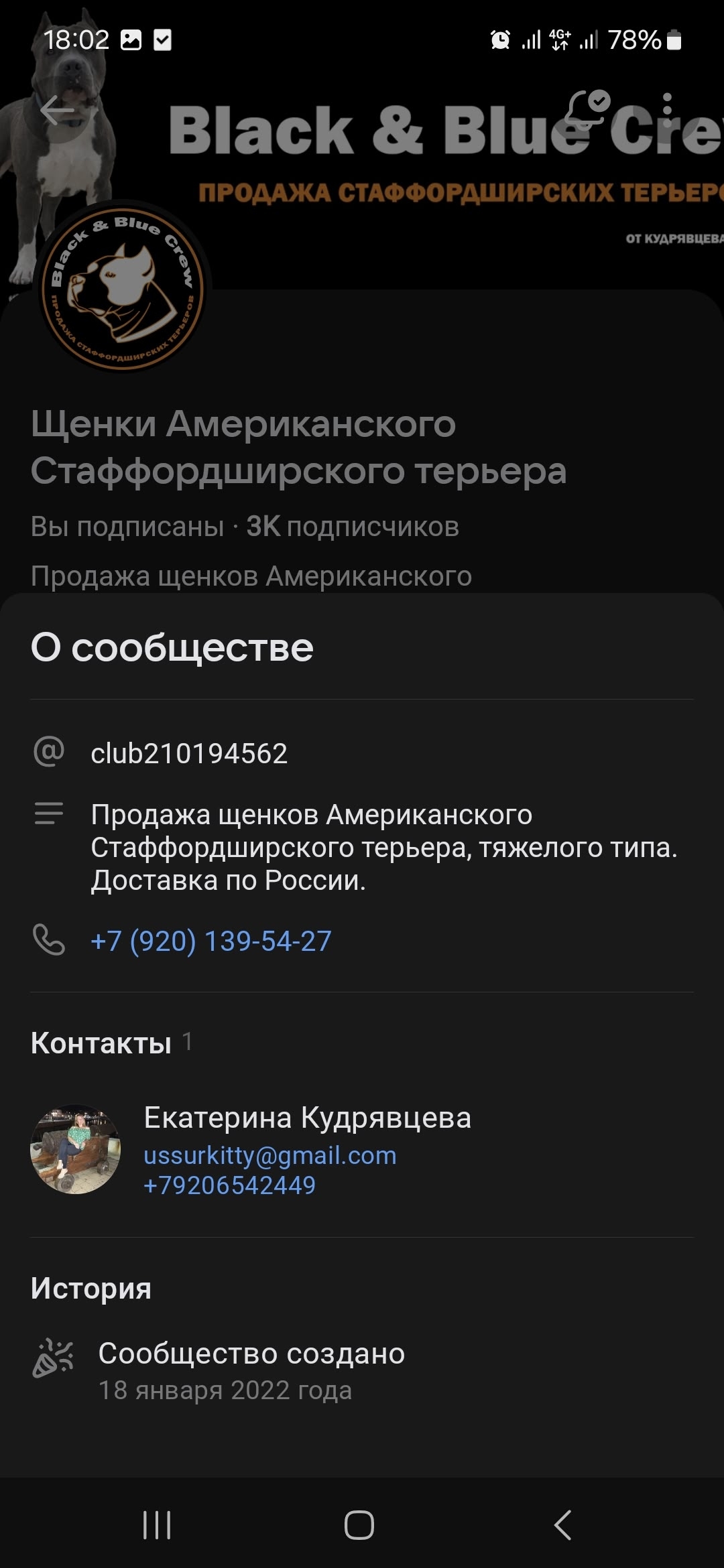This screenshot has width=724, height=1568.
Task: Open the community notifications bell
Action: (x=587, y=109)
